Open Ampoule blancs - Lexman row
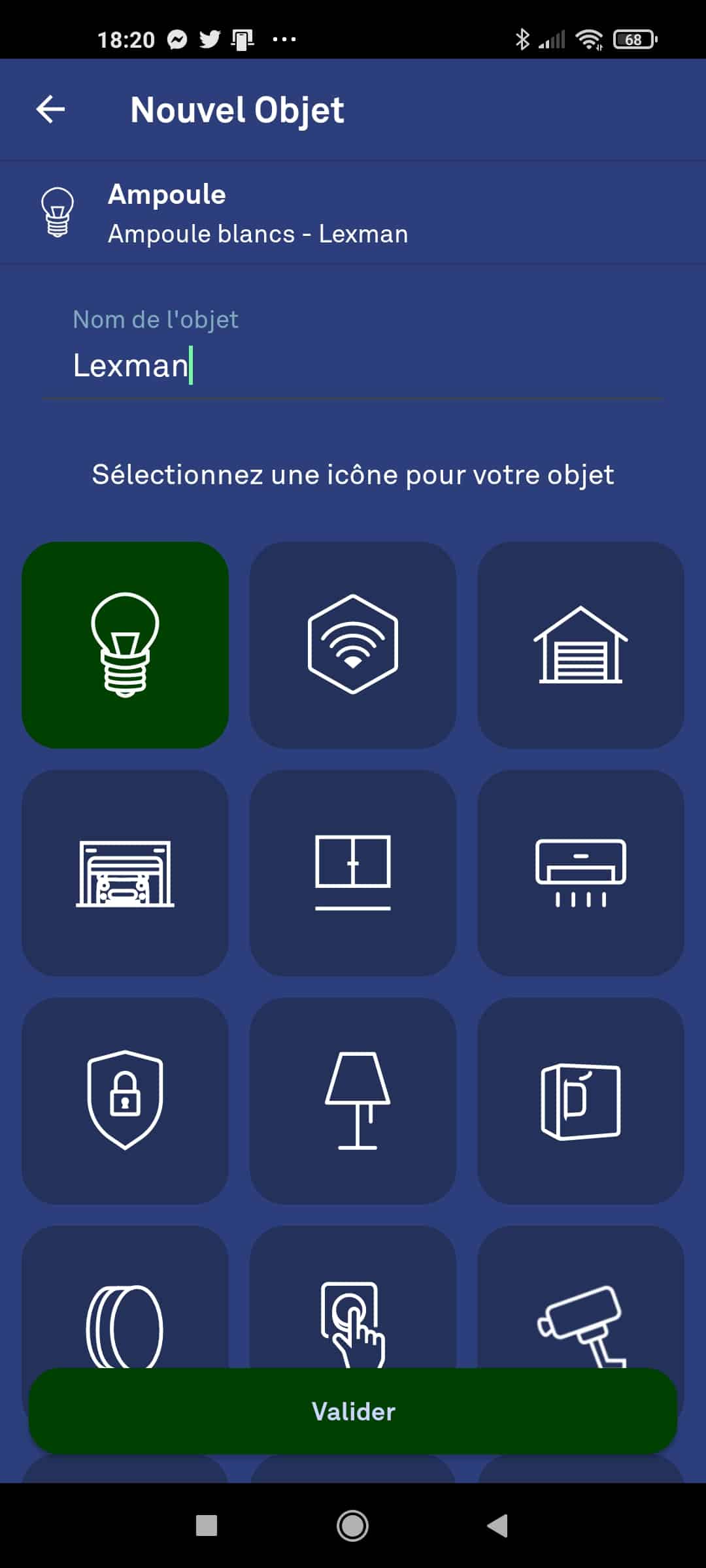The height and width of the screenshot is (1568, 706). coord(353,213)
